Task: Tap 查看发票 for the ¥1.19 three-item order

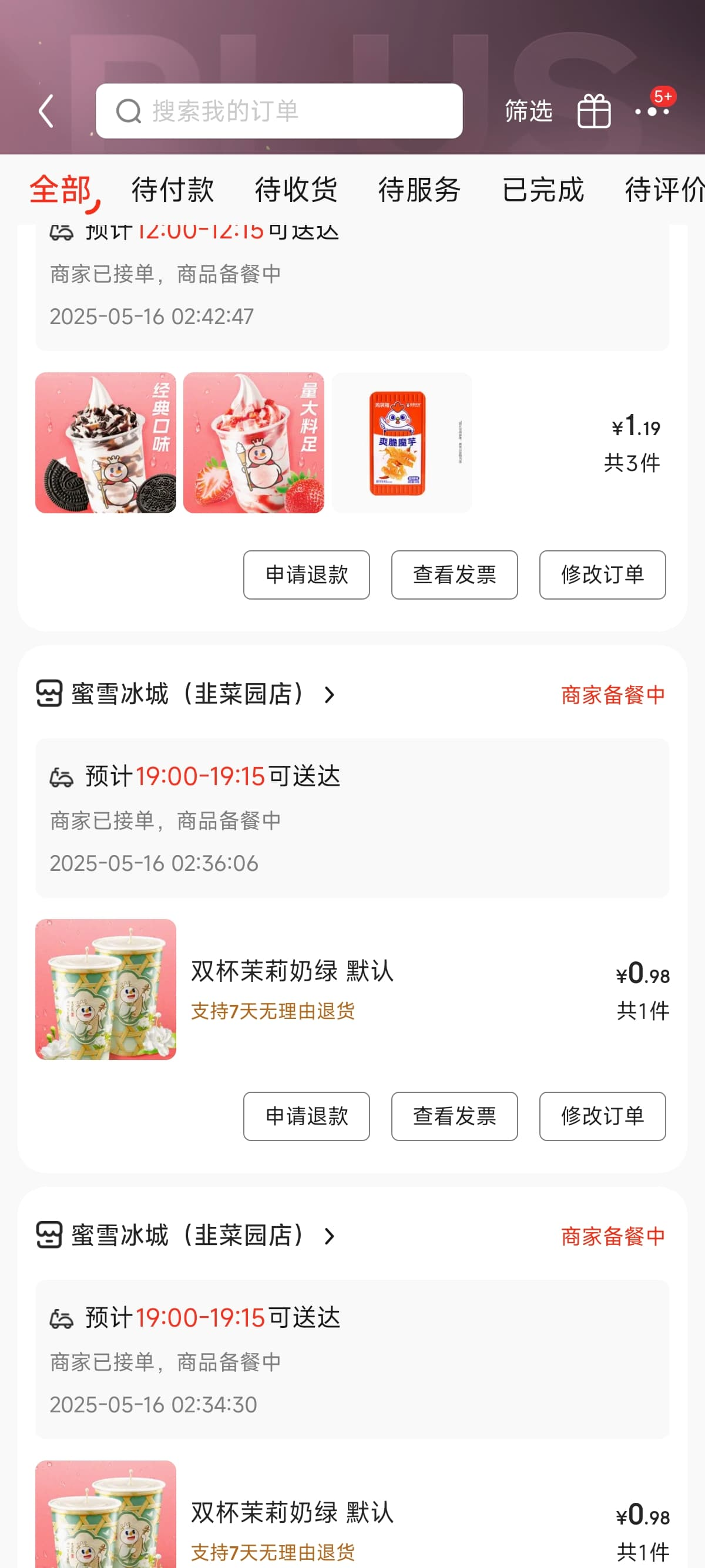Action: tap(454, 574)
